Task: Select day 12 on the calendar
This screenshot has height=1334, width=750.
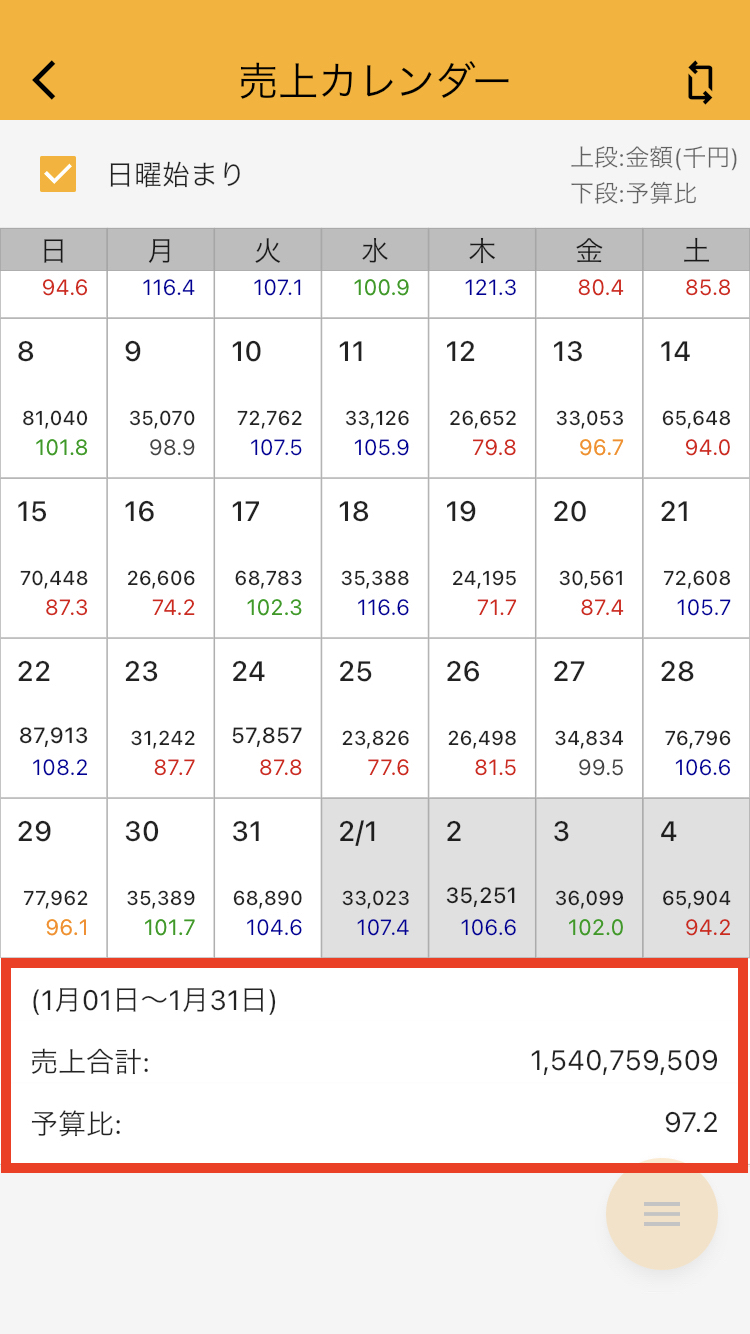Action: (x=482, y=398)
